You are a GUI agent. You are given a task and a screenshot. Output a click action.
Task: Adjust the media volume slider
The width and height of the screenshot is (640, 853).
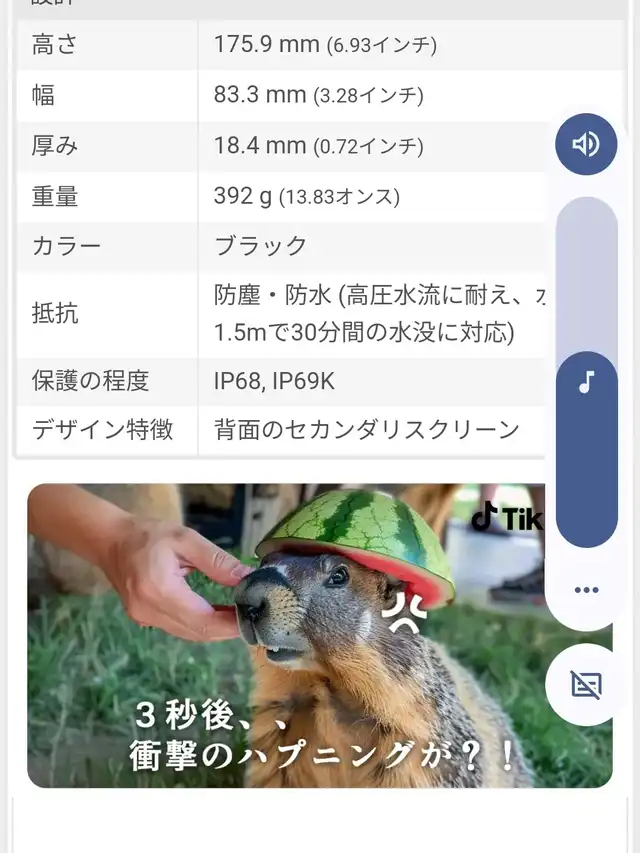click(x=587, y=372)
